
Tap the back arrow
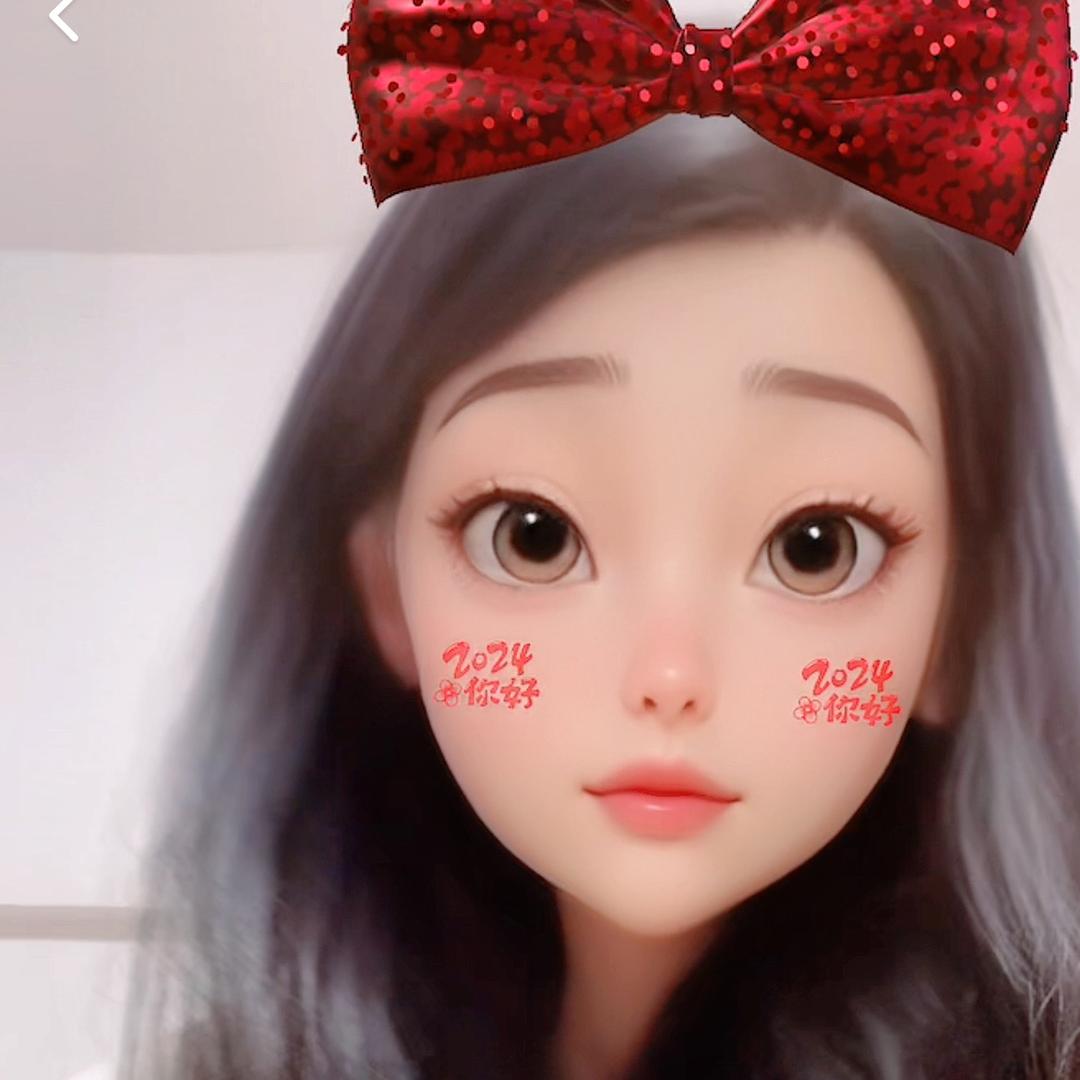tap(64, 18)
